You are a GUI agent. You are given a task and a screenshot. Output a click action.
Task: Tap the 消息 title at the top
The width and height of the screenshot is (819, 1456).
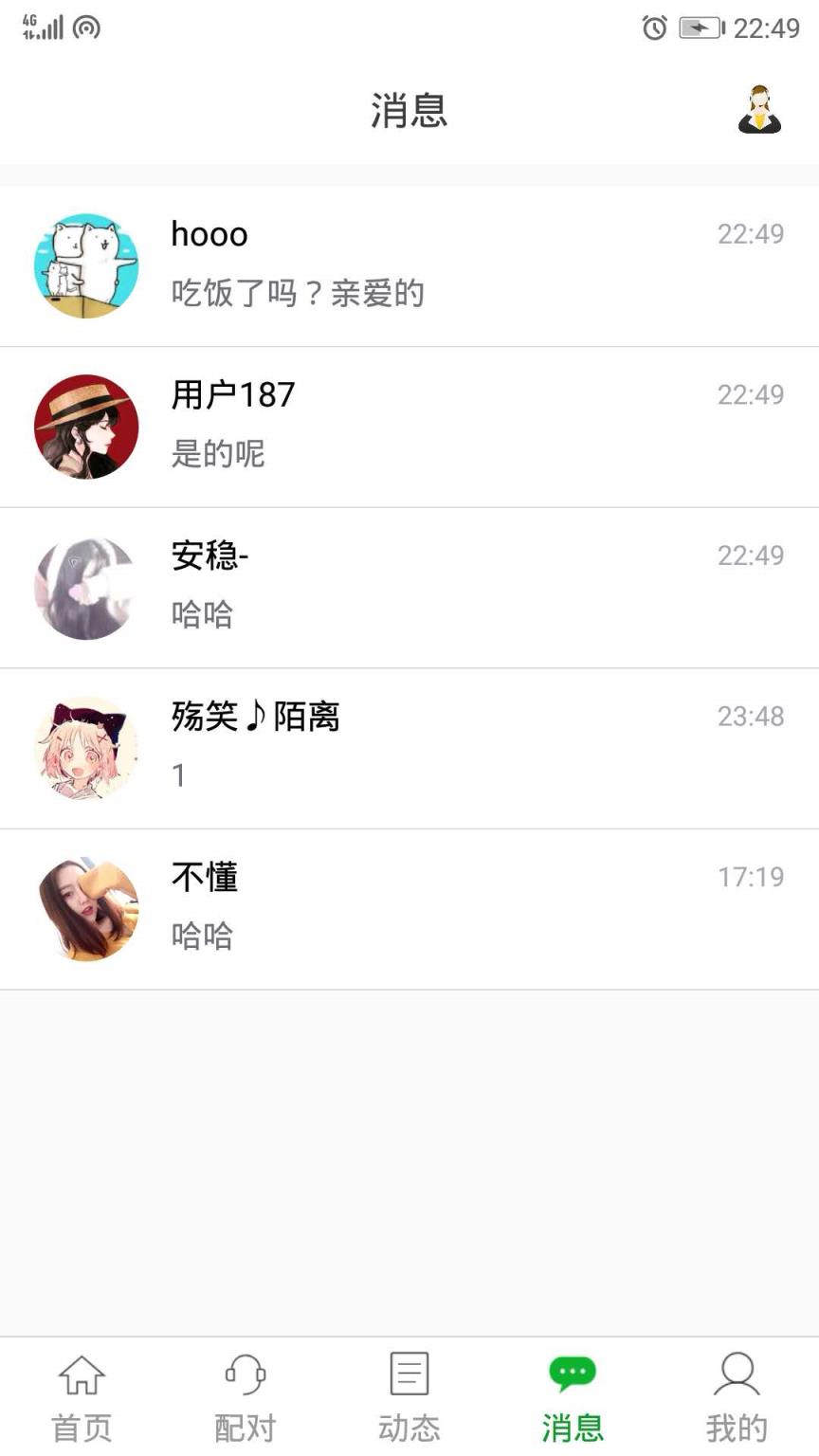[x=409, y=112]
